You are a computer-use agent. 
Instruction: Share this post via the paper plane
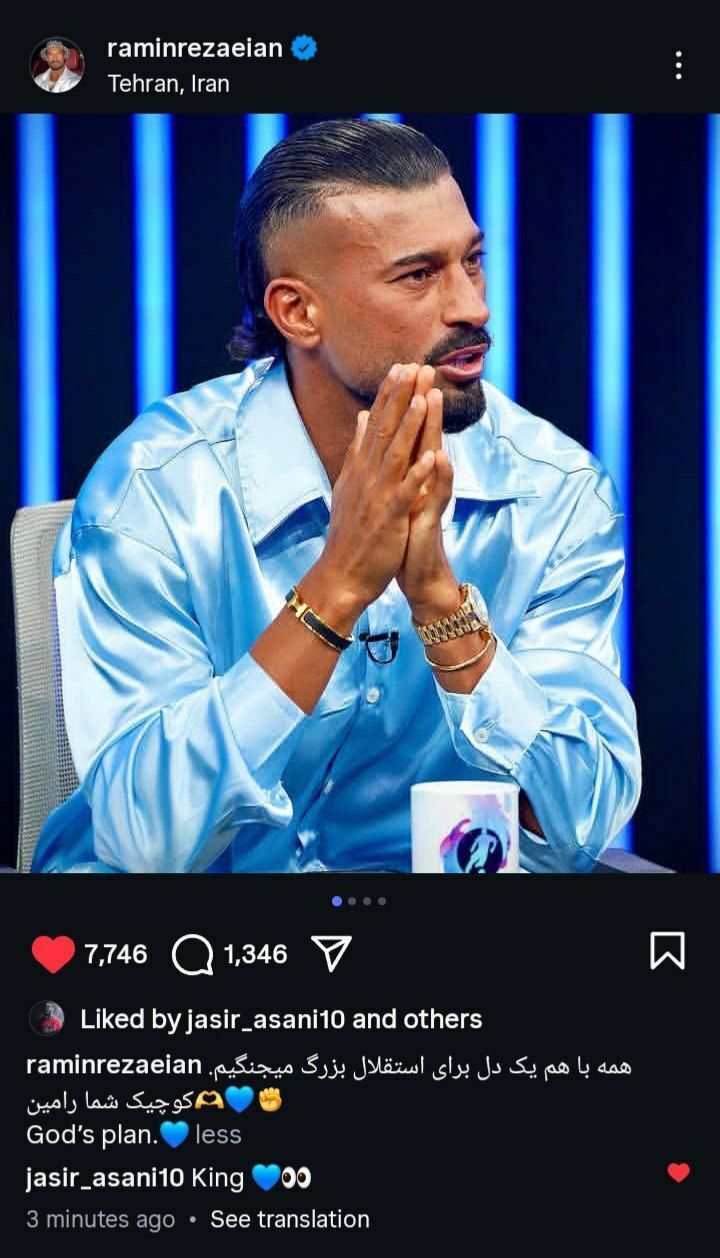click(x=331, y=954)
